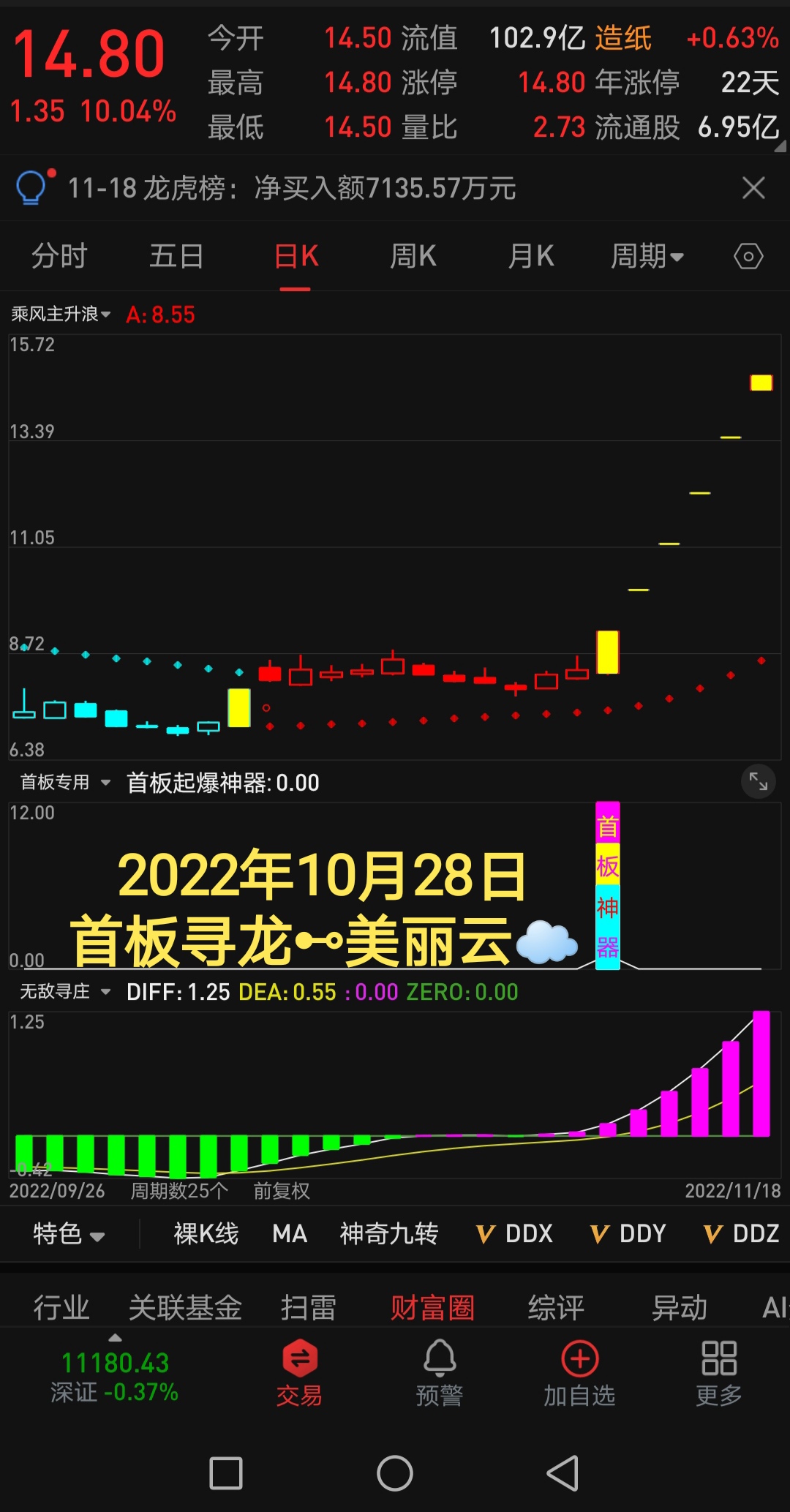This screenshot has width=790, height=1512.
Task: Select the 周K chart tab
Action: click(413, 257)
